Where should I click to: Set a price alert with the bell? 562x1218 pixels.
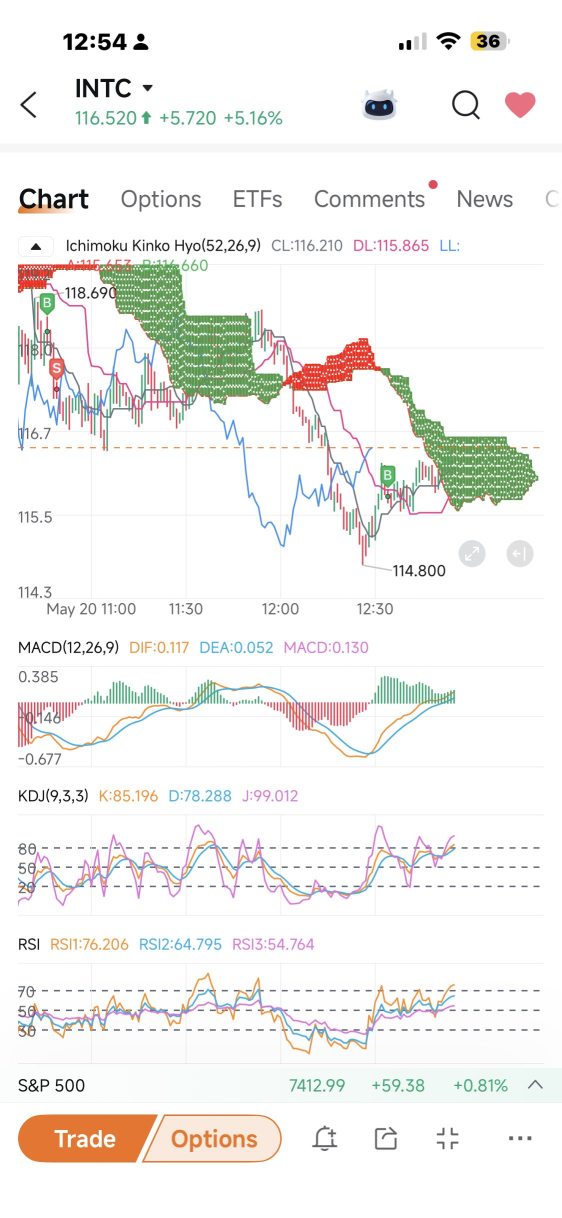point(324,1138)
